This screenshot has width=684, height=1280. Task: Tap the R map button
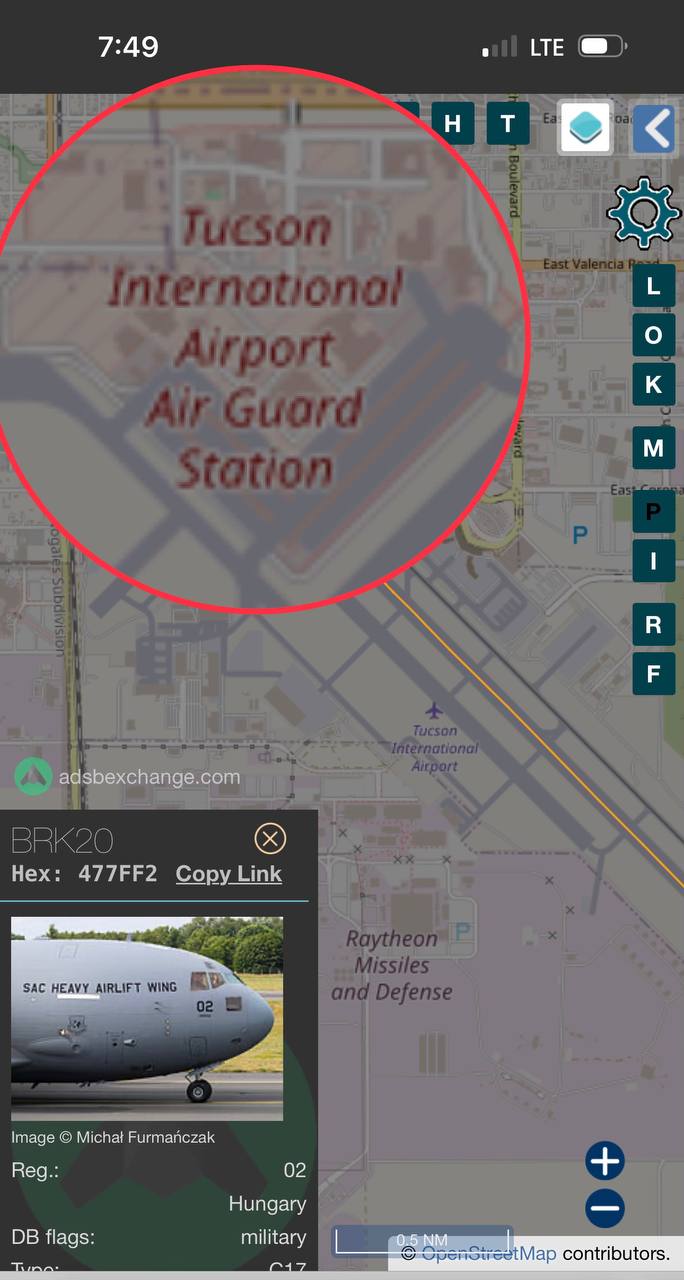click(653, 625)
